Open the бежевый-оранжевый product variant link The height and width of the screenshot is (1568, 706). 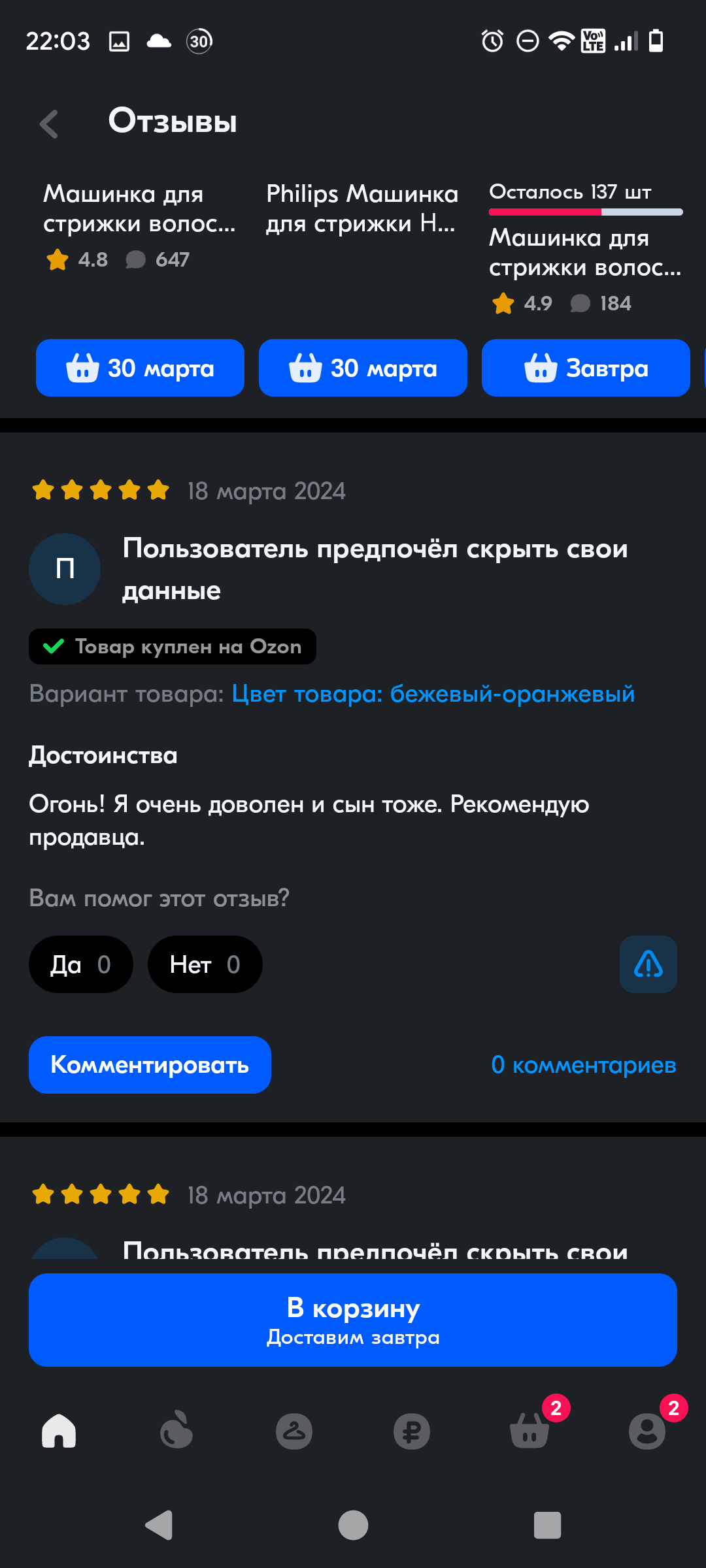[433, 694]
